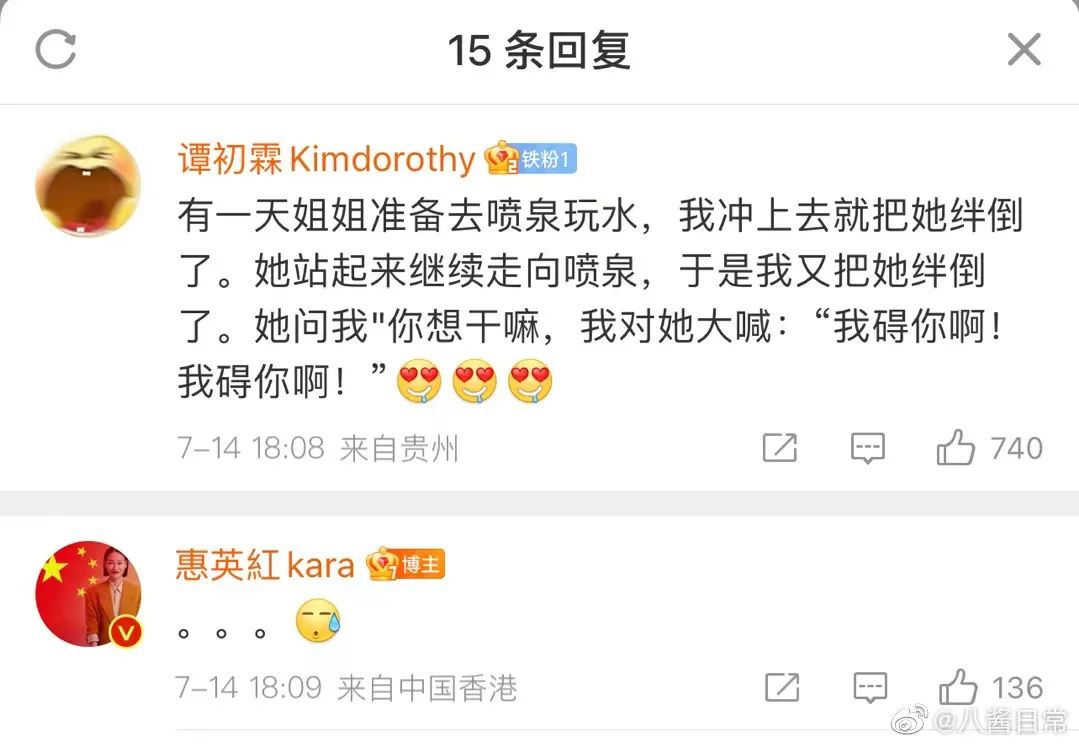
Task: Open 惠英紅 kara's profile avatar
Action: coord(88,593)
